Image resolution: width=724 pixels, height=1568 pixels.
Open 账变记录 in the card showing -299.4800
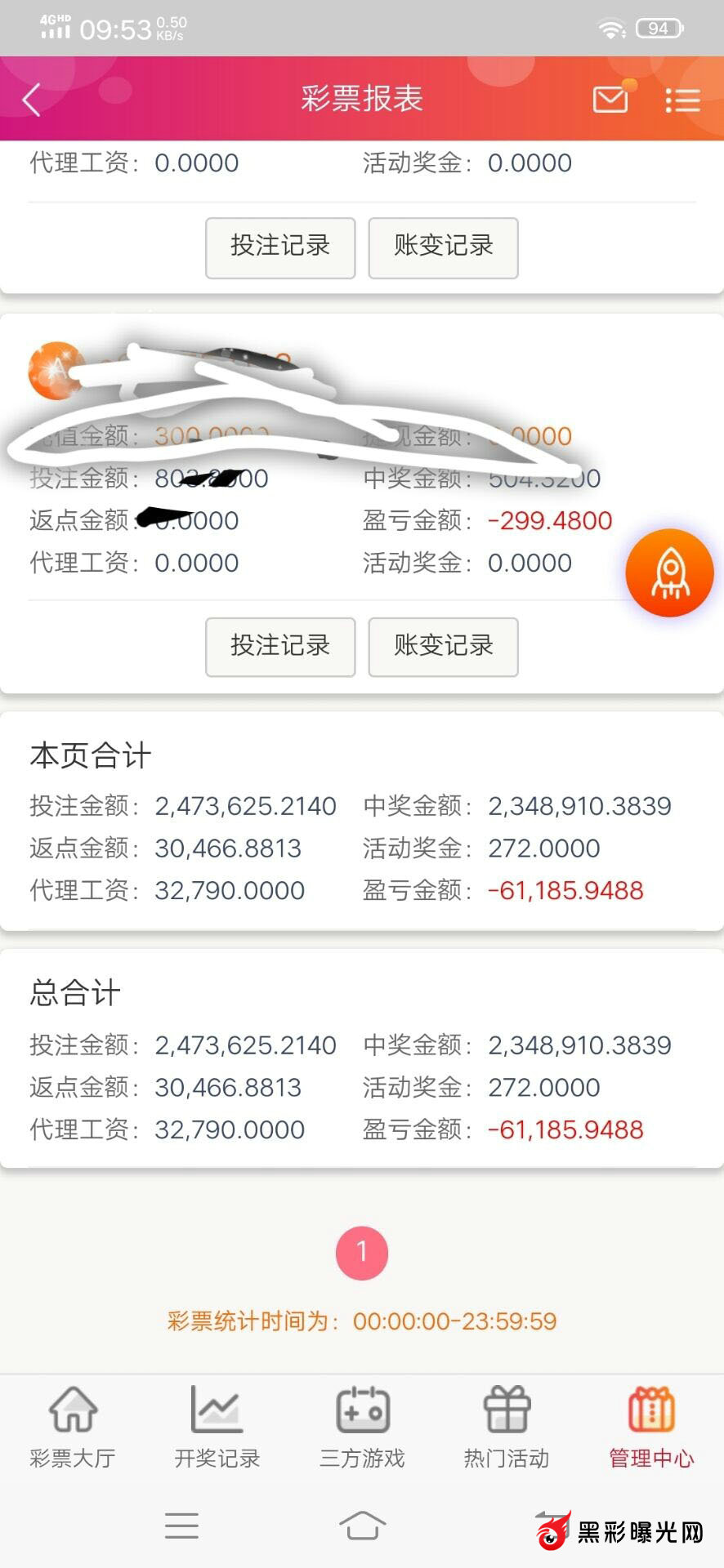443,646
